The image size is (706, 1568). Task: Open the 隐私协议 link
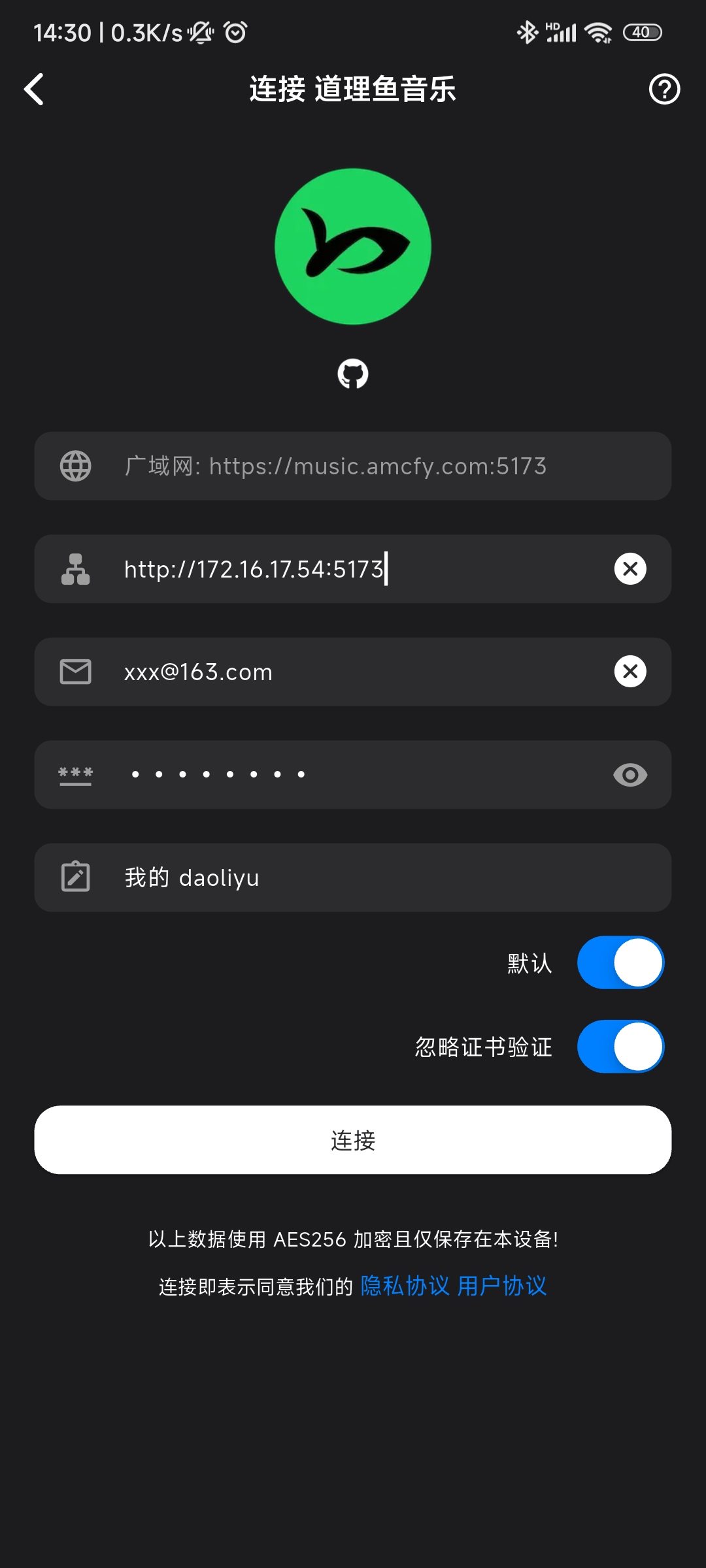coord(405,1286)
